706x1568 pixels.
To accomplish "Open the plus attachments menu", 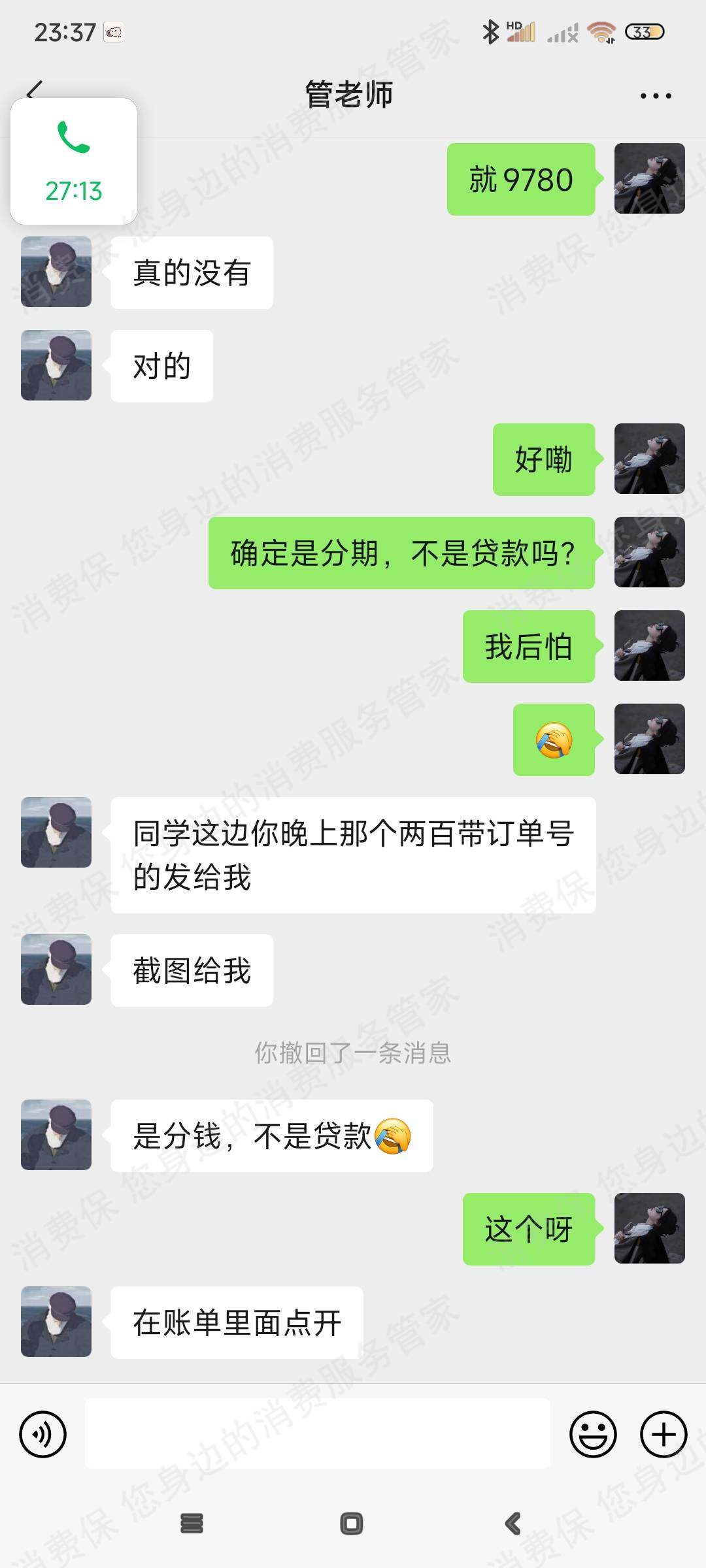I will pyautogui.click(x=664, y=1434).
